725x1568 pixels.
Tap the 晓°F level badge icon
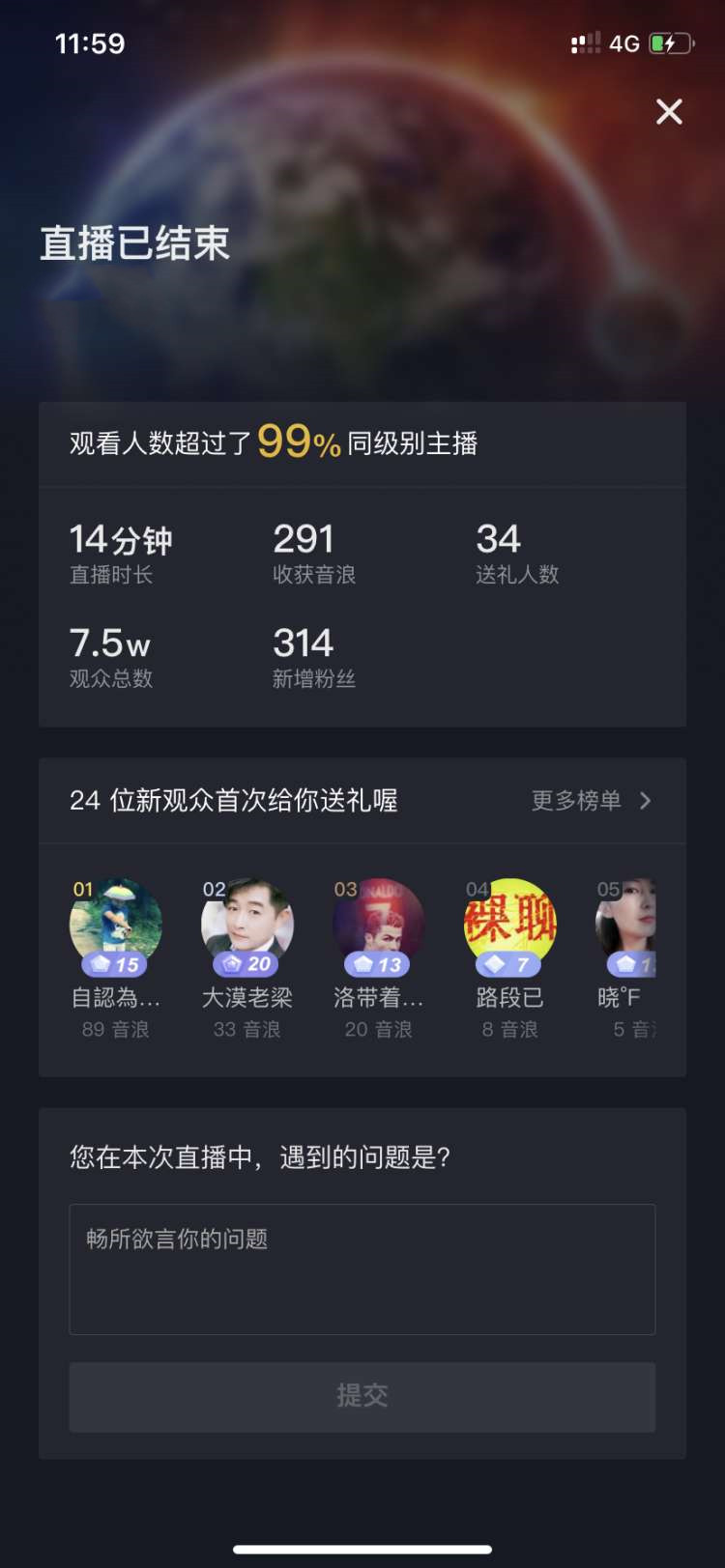(633, 963)
